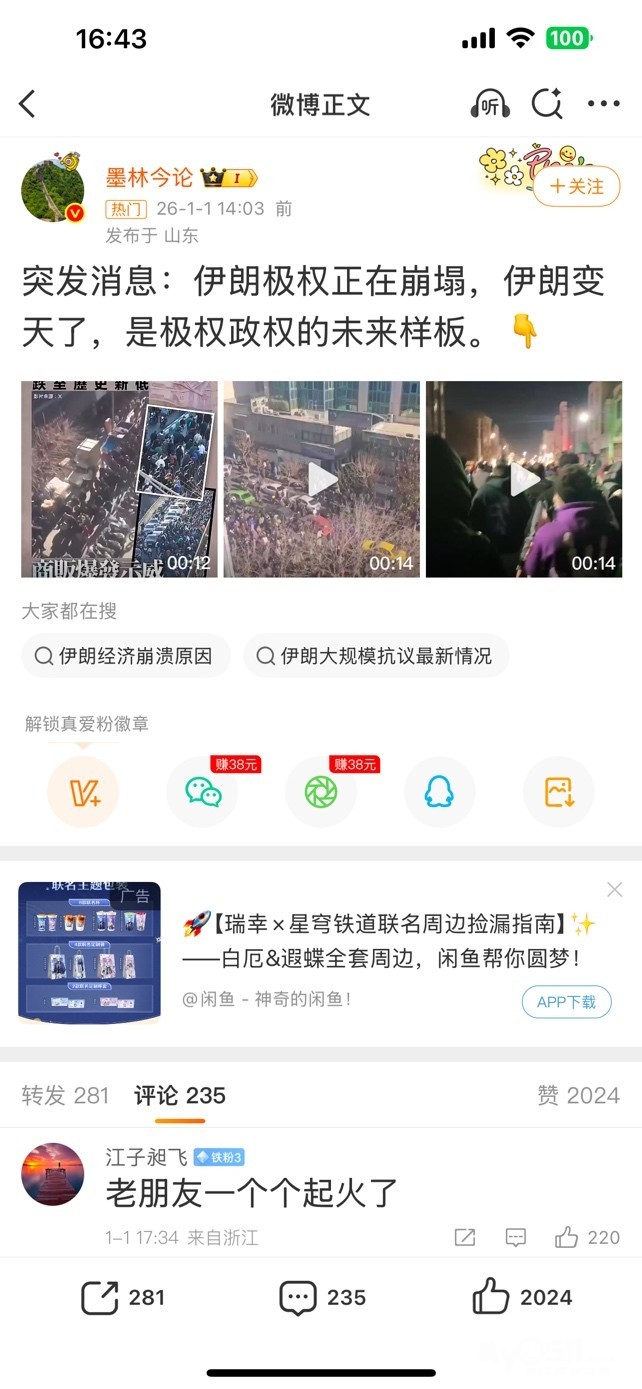This screenshot has height=1389, width=642.
Task: Listen to this post with the headphone icon
Action: pyautogui.click(x=490, y=104)
